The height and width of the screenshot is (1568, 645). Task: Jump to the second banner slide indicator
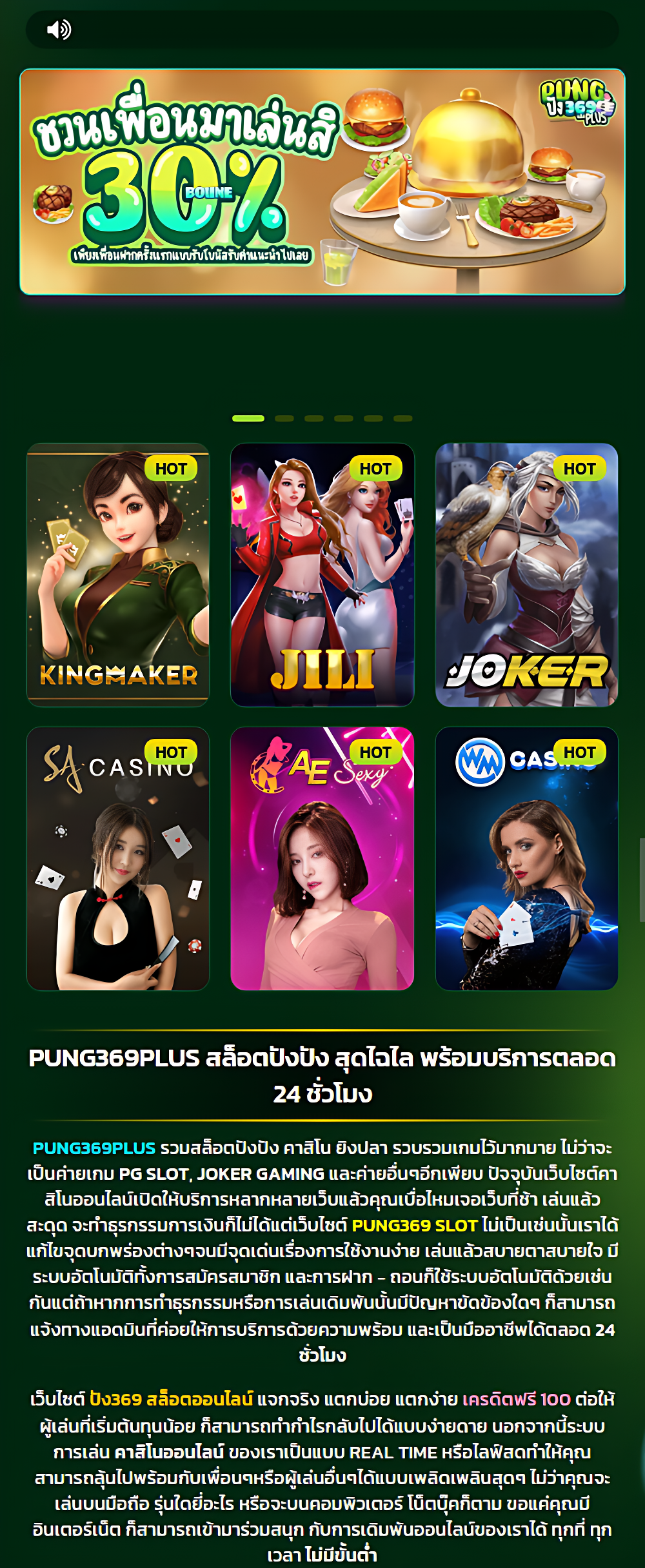click(284, 418)
